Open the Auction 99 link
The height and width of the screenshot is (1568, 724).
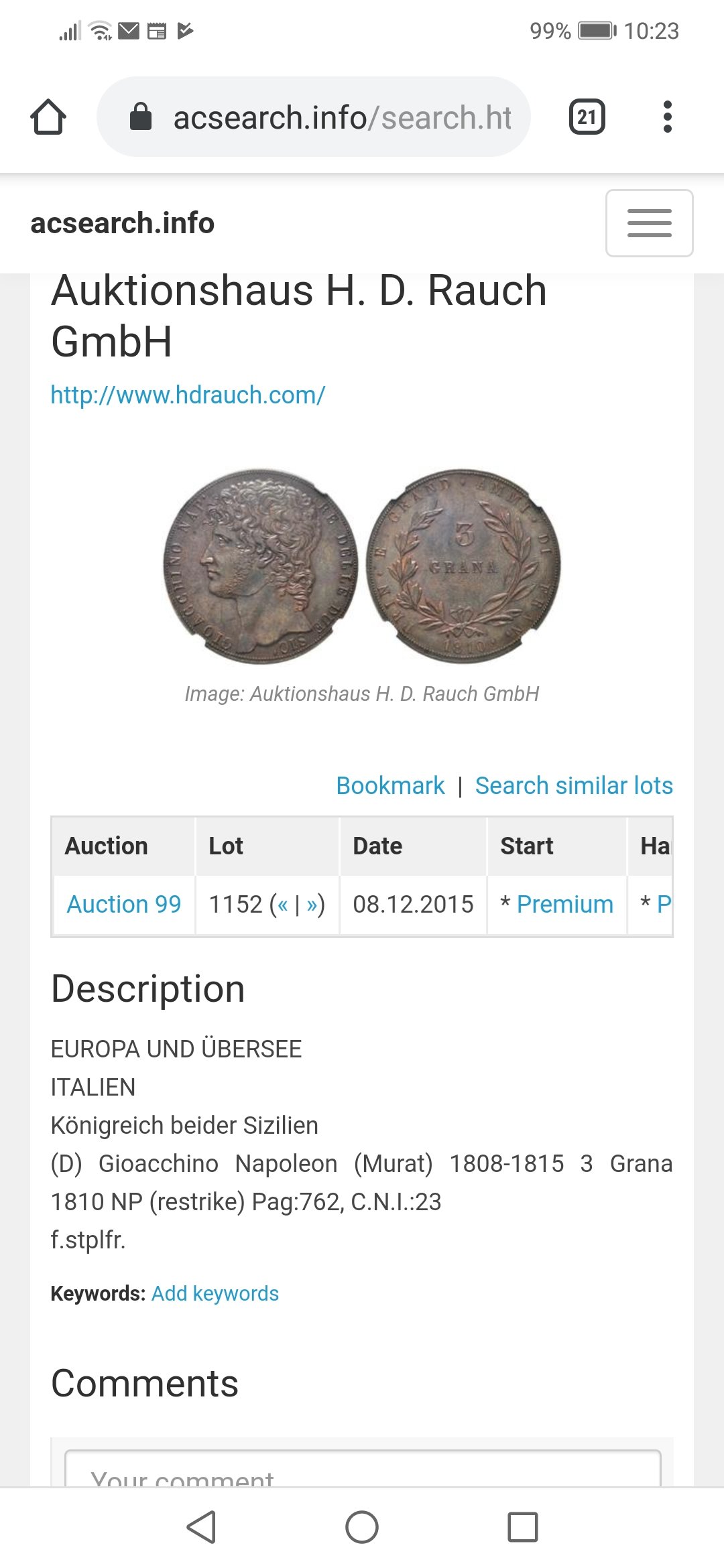[x=124, y=904]
